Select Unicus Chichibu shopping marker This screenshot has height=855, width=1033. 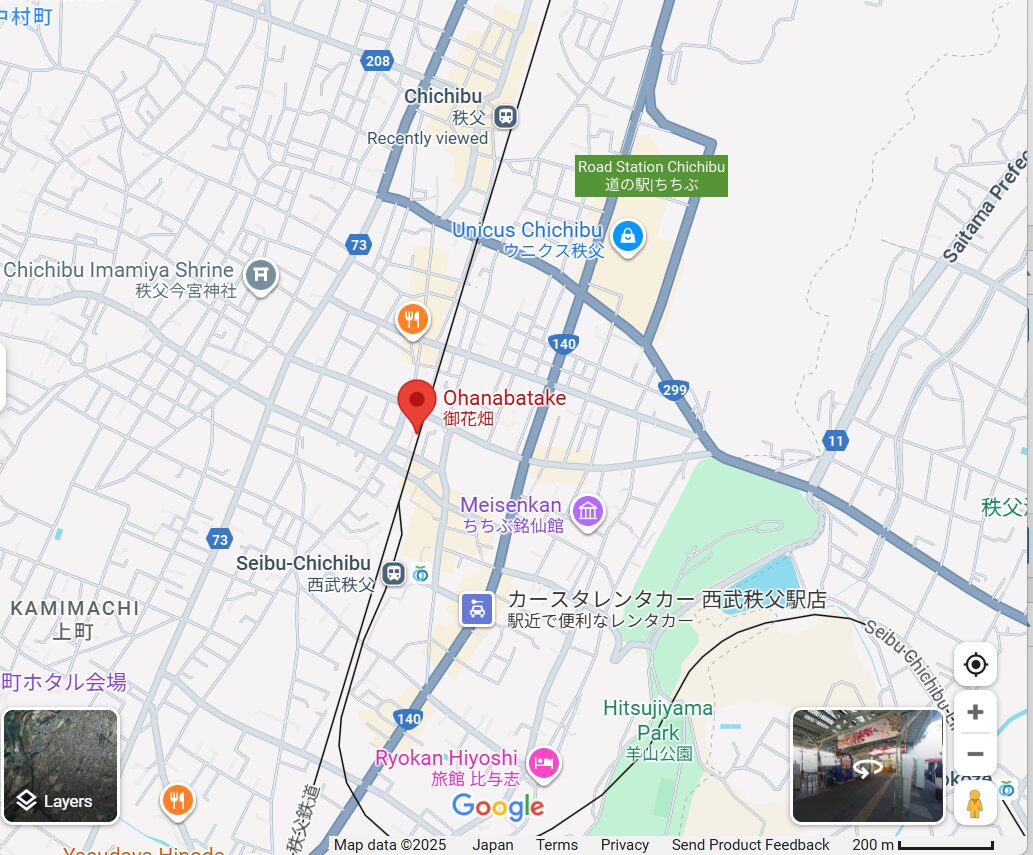coord(627,237)
